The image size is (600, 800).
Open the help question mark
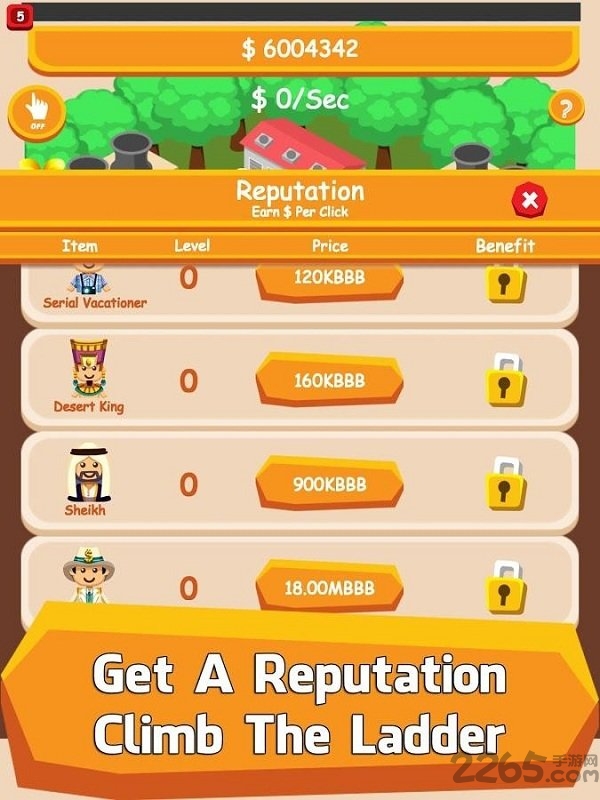pyautogui.click(x=566, y=109)
